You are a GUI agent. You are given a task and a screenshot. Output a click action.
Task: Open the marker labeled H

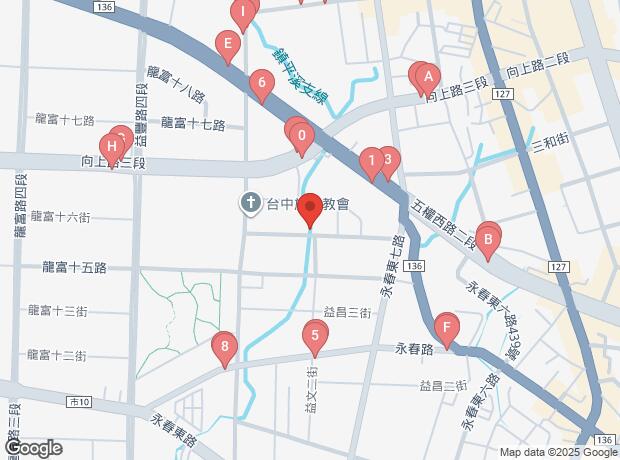(x=112, y=146)
